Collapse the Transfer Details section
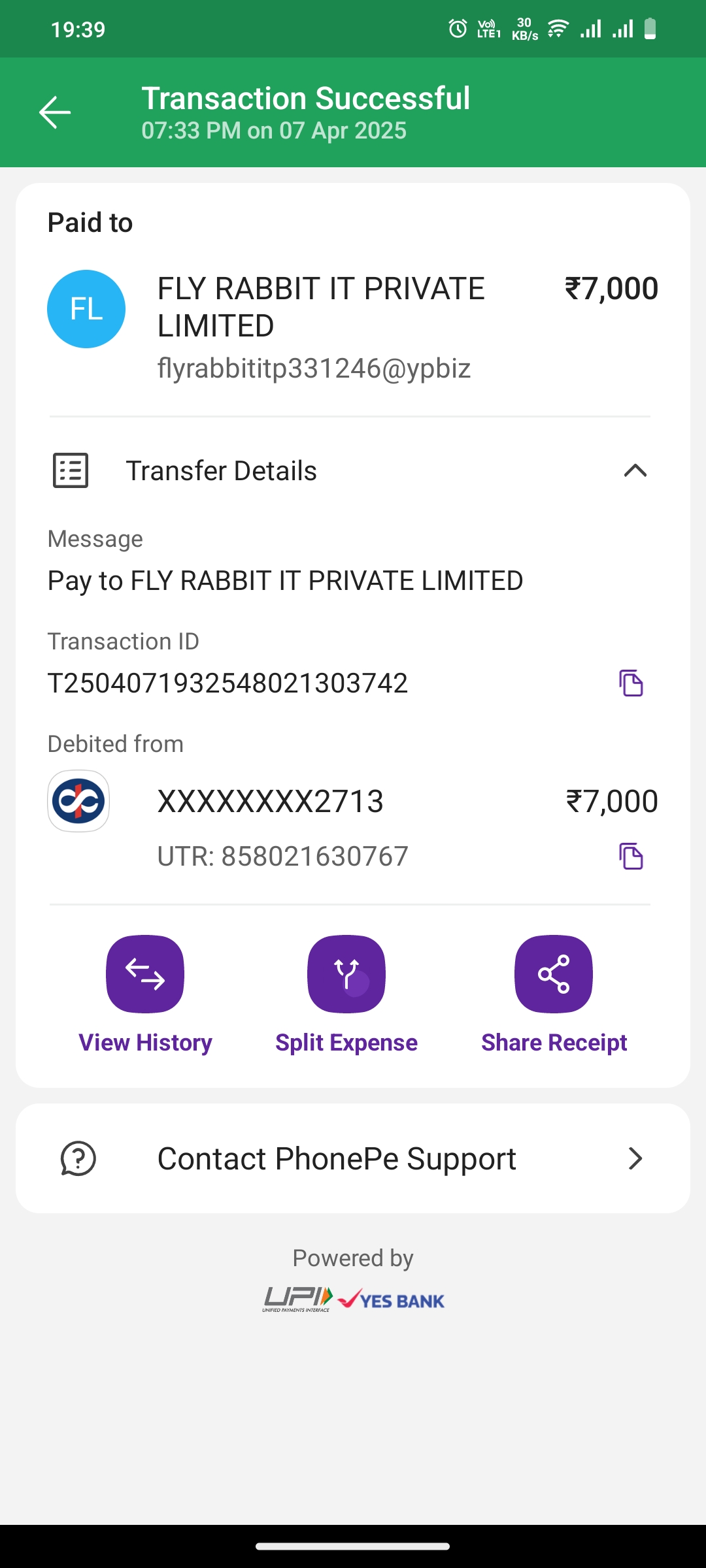This screenshot has height=1568, width=706. [635, 470]
